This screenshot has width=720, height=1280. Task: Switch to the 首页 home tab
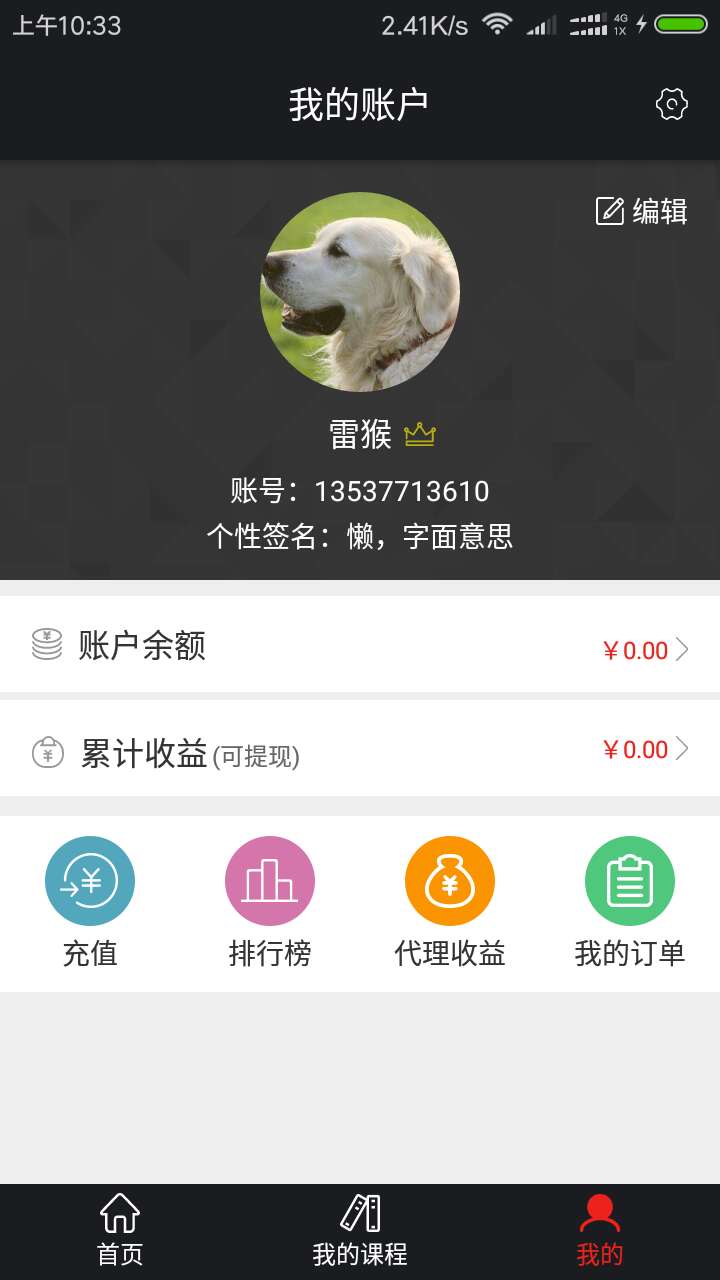pos(120,1230)
